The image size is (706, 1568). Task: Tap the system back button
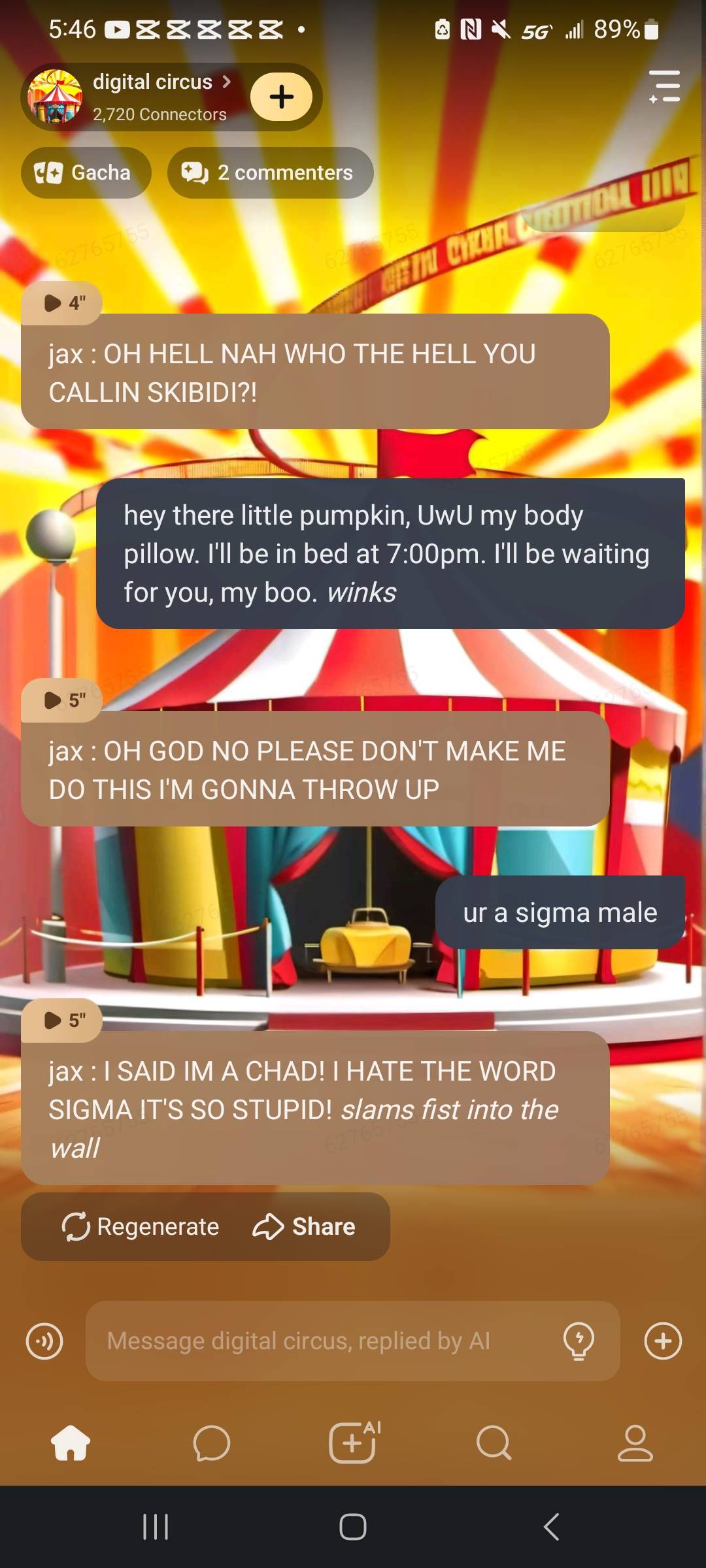point(551,1527)
